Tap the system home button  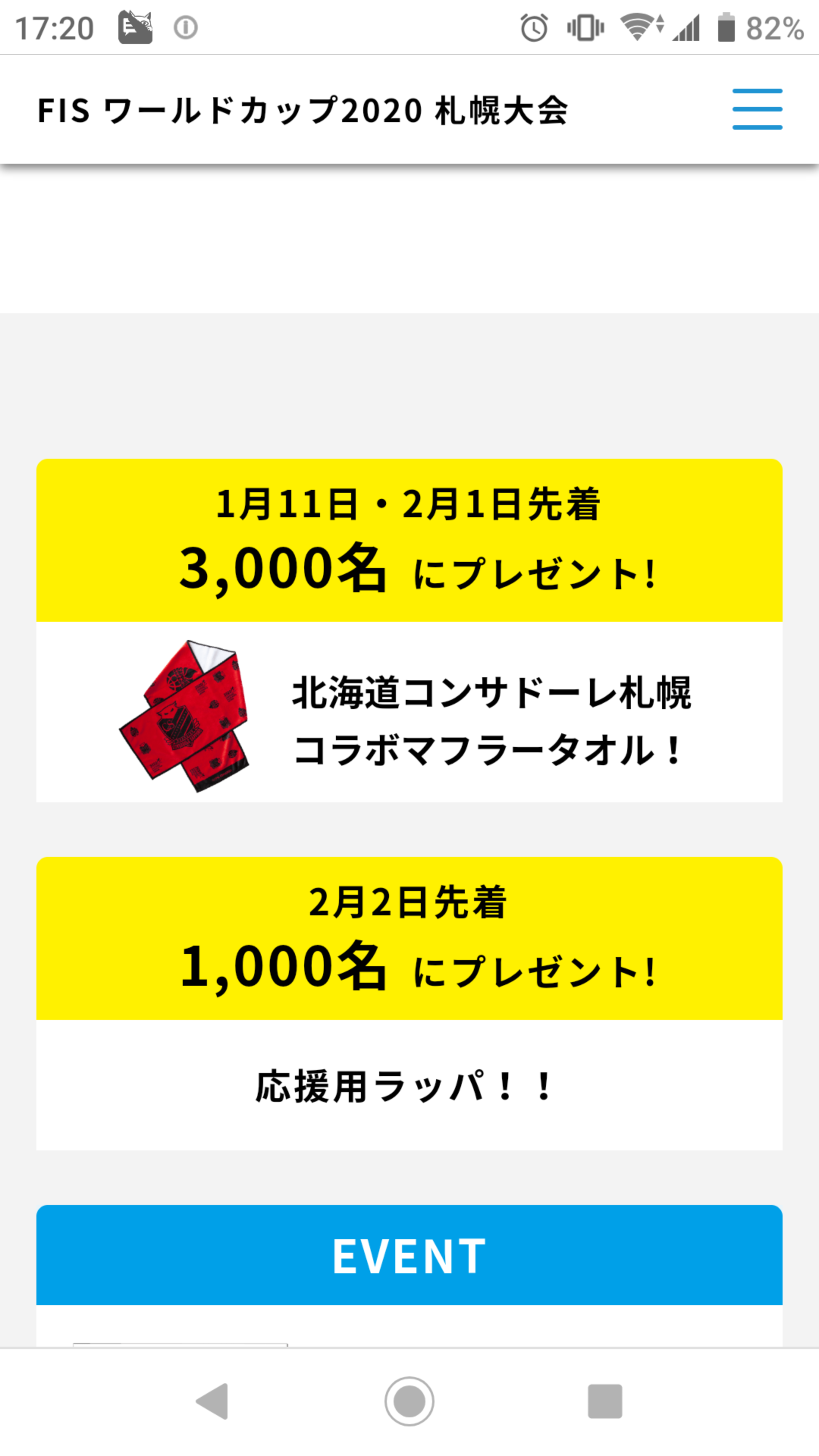(x=409, y=1401)
